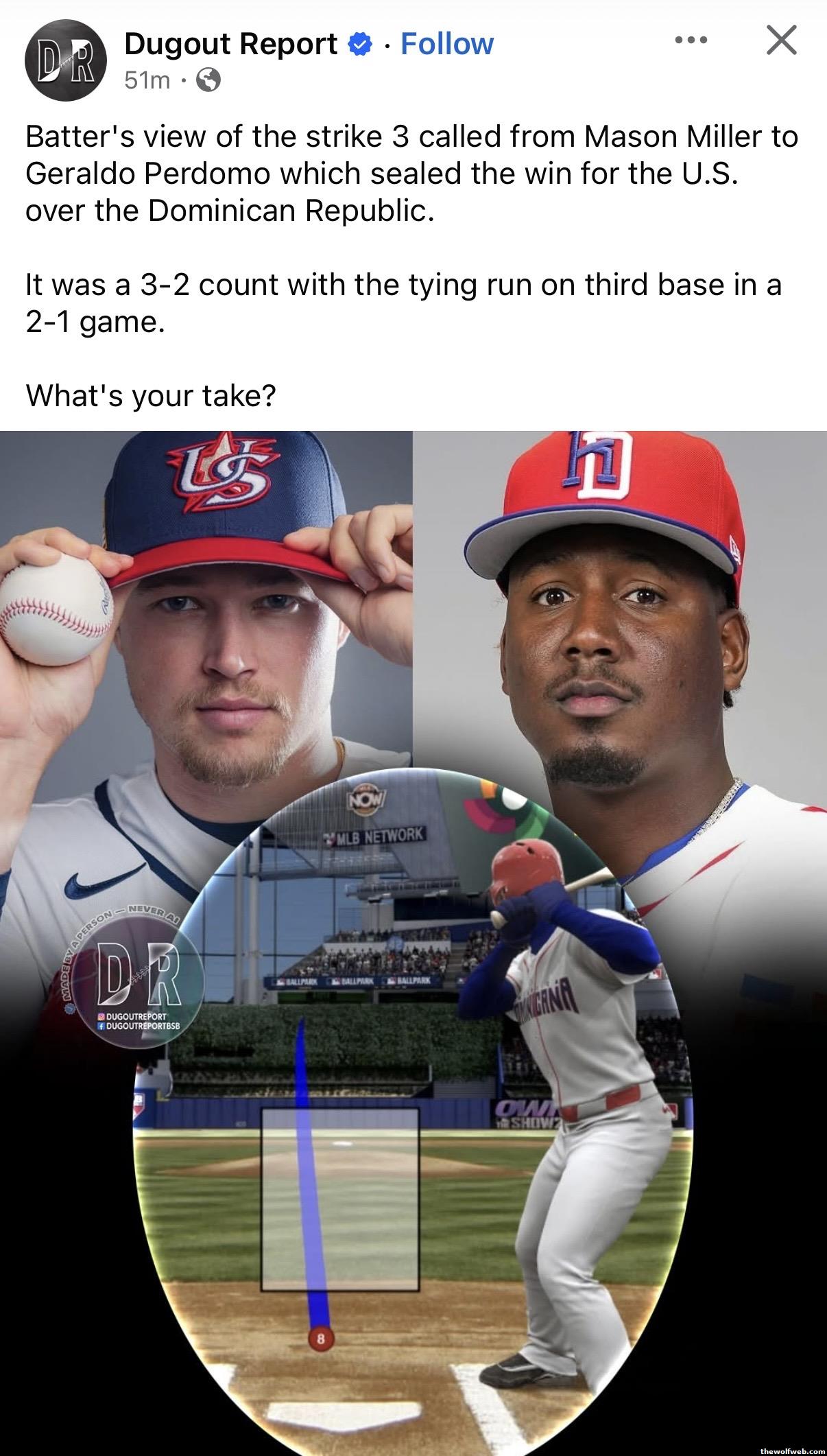Image resolution: width=827 pixels, height=1456 pixels.
Task: Open the Dugout Report page name
Action: (230, 44)
